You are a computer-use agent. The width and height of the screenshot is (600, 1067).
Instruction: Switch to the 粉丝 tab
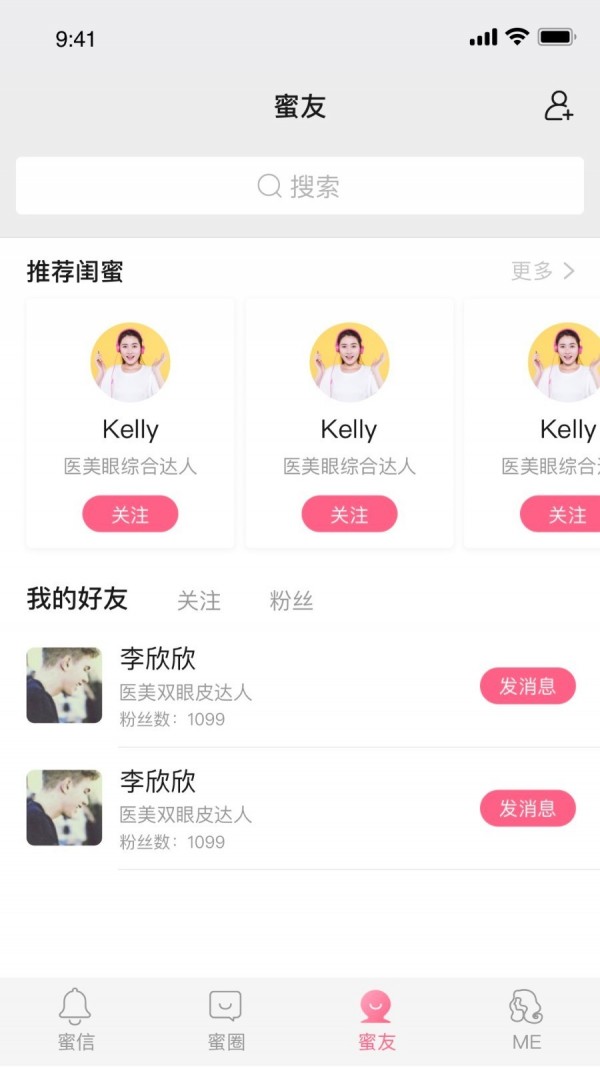[x=291, y=600]
